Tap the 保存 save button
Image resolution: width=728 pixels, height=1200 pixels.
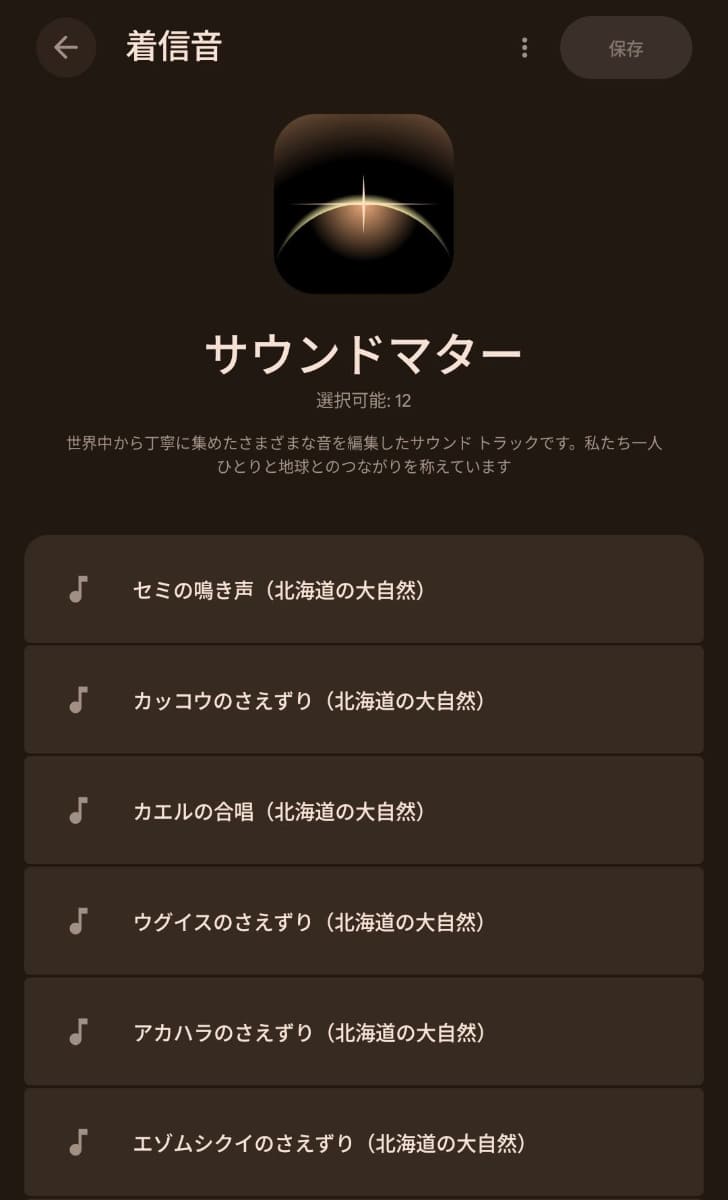coord(626,47)
